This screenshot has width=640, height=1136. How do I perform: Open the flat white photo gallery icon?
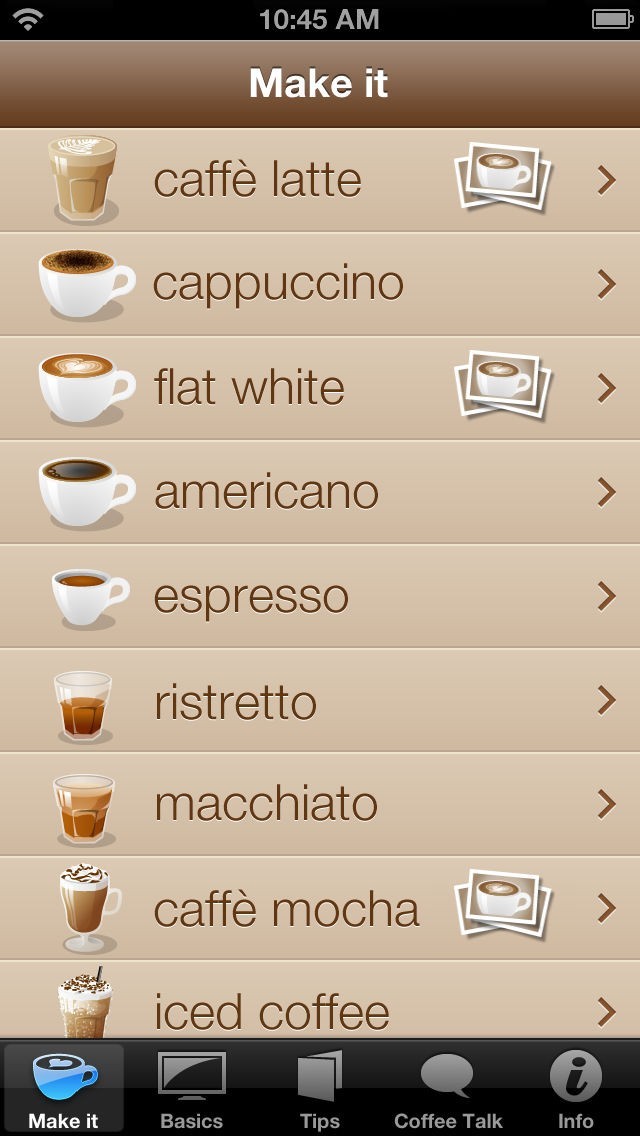pos(503,385)
